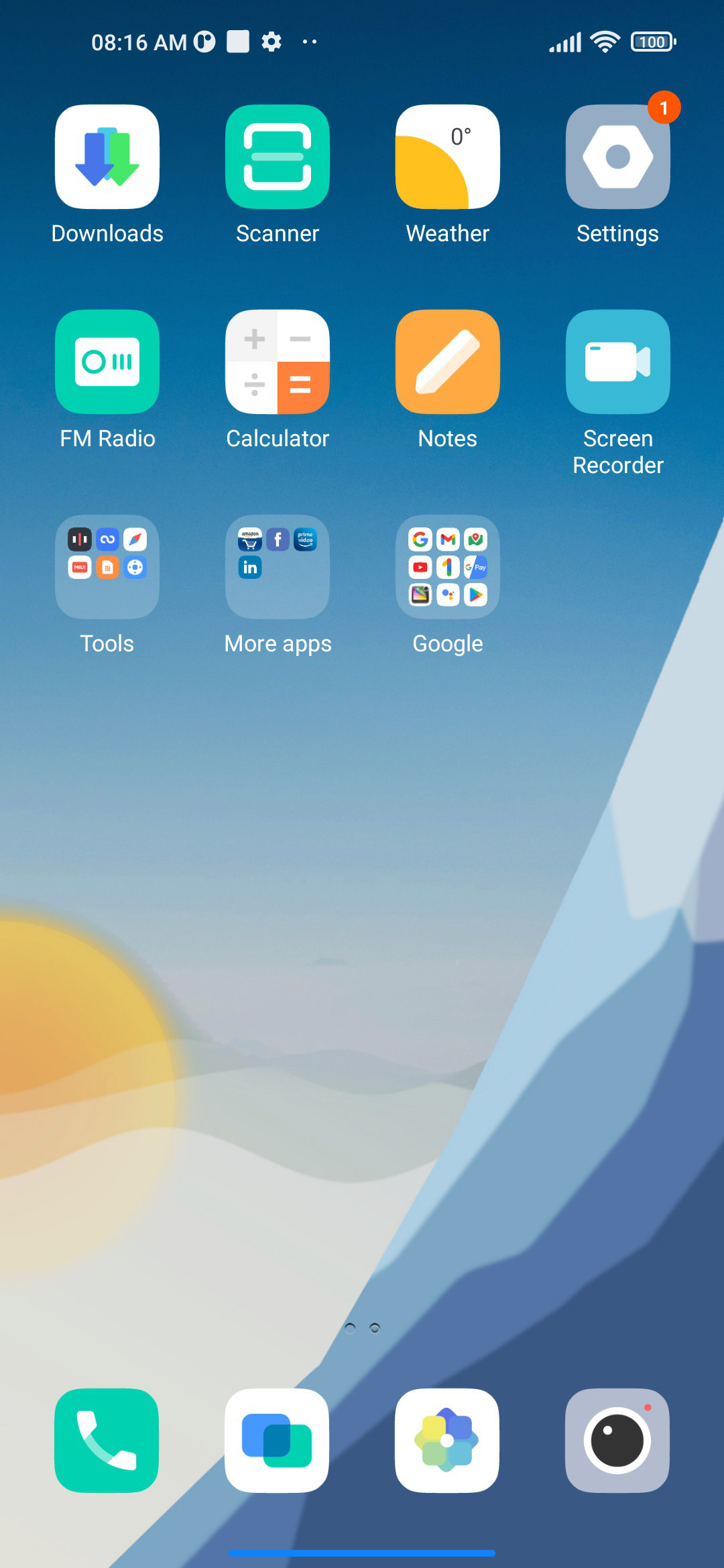Open the Phone dialer from the dock
The height and width of the screenshot is (1568, 724).
click(x=107, y=1441)
